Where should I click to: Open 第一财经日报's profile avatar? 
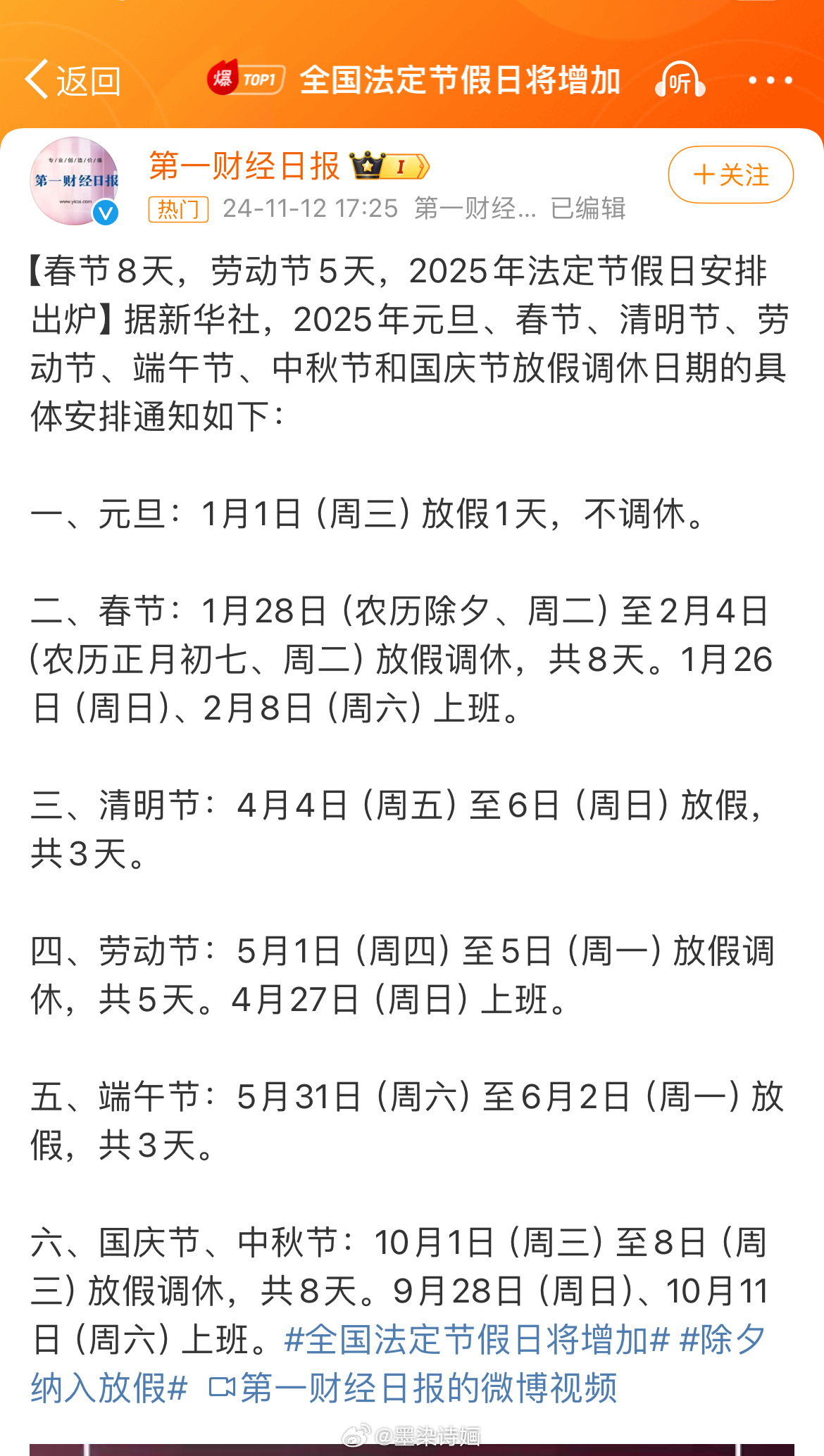point(74,181)
